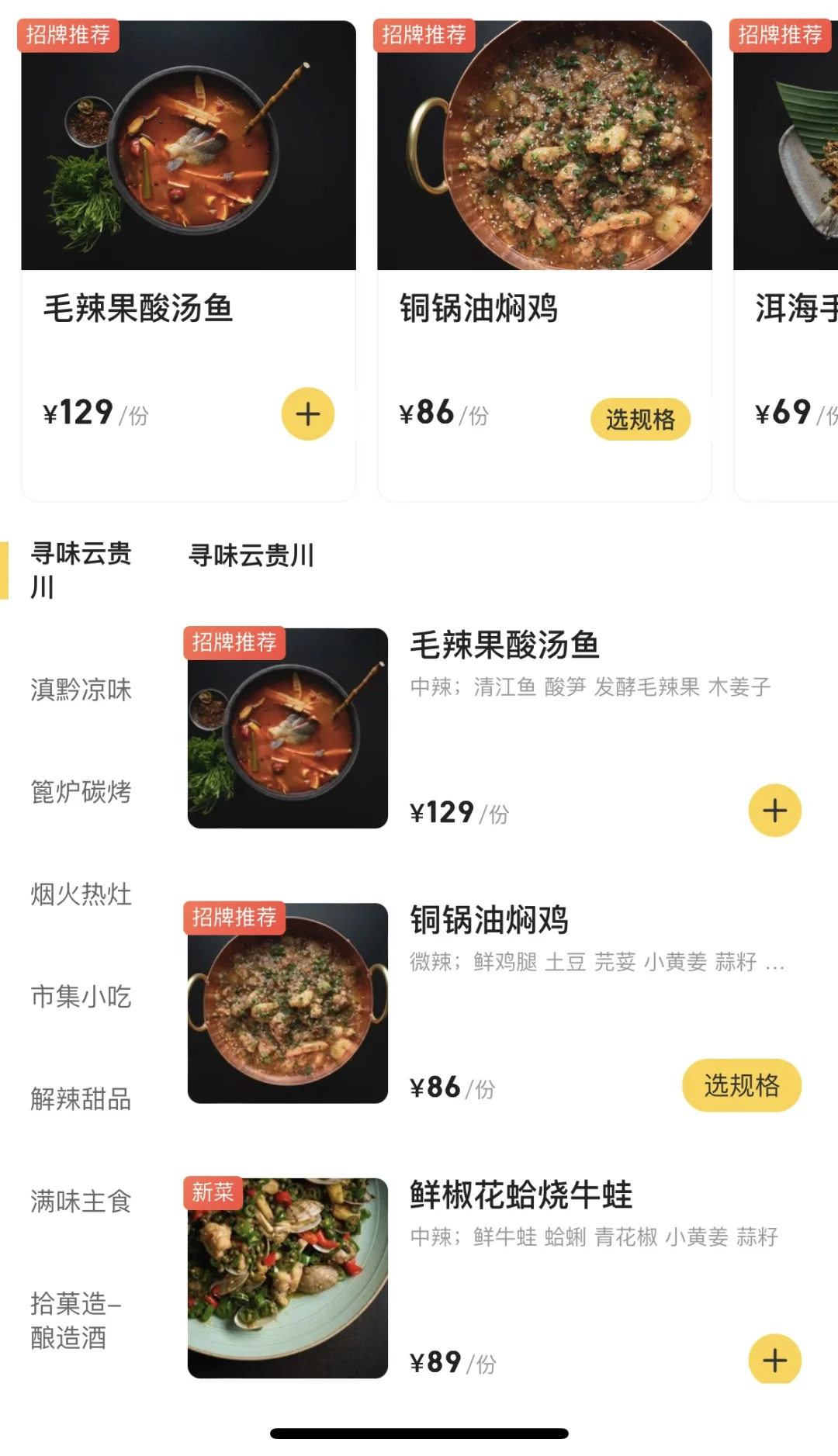This screenshot has height=1456, width=838.
Task: Open the featured 毛辣果酸汤鱼 card image
Action: tap(189, 146)
